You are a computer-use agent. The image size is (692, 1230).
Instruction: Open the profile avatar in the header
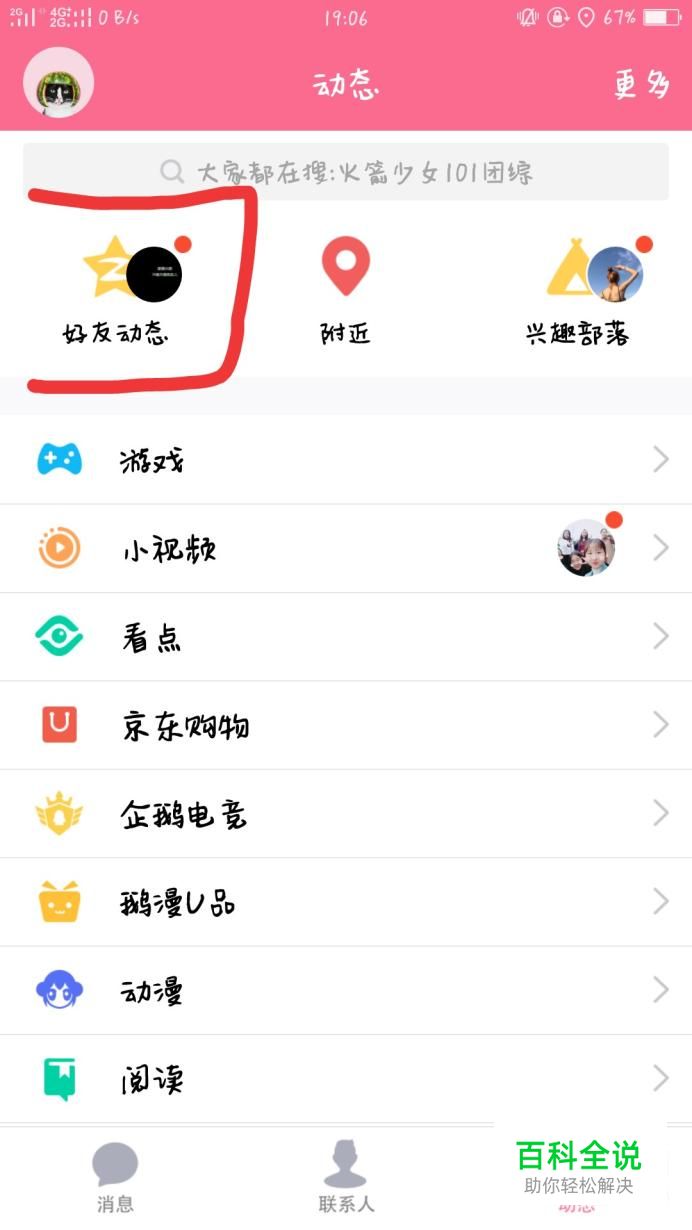58,83
